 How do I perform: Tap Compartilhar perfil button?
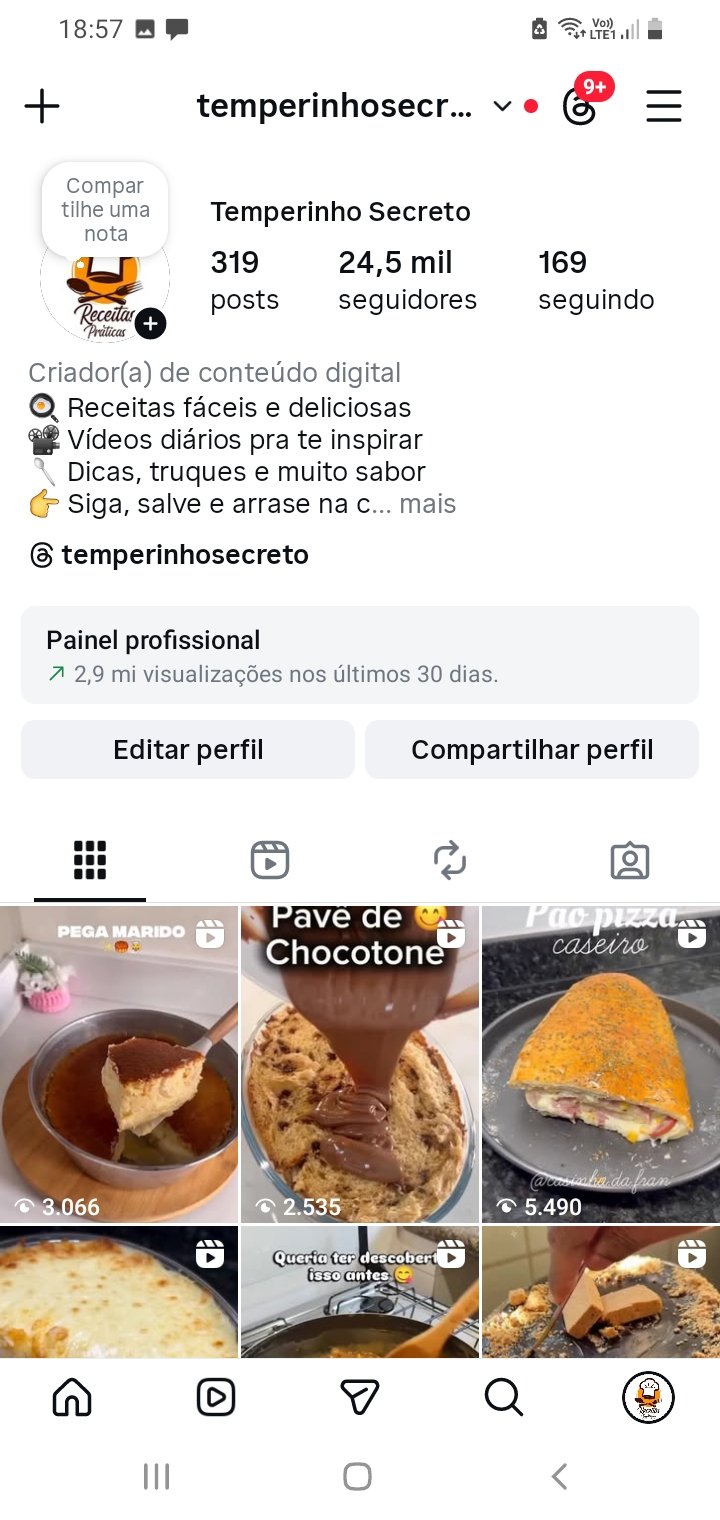(x=532, y=750)
